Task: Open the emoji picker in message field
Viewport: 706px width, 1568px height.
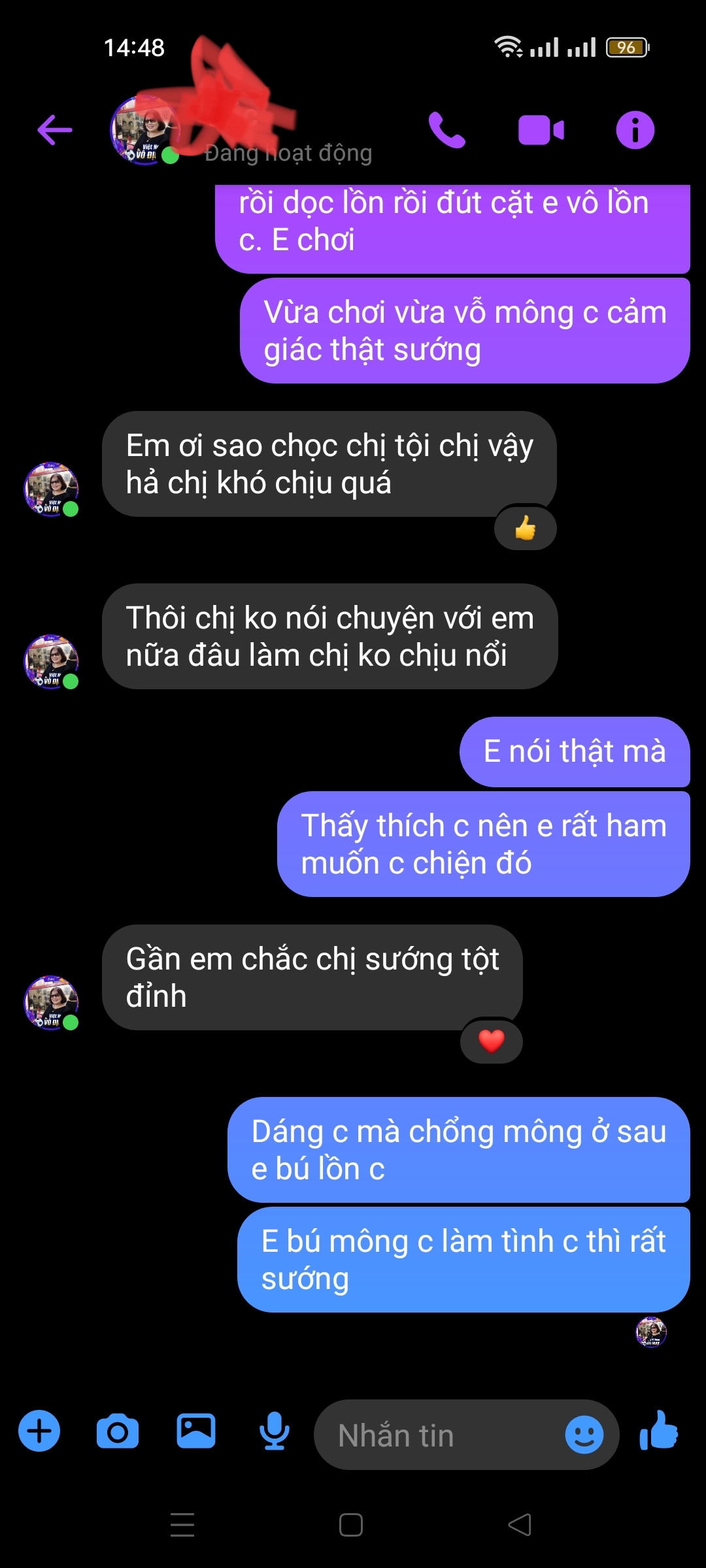Action: click(x=584, y=1435)
